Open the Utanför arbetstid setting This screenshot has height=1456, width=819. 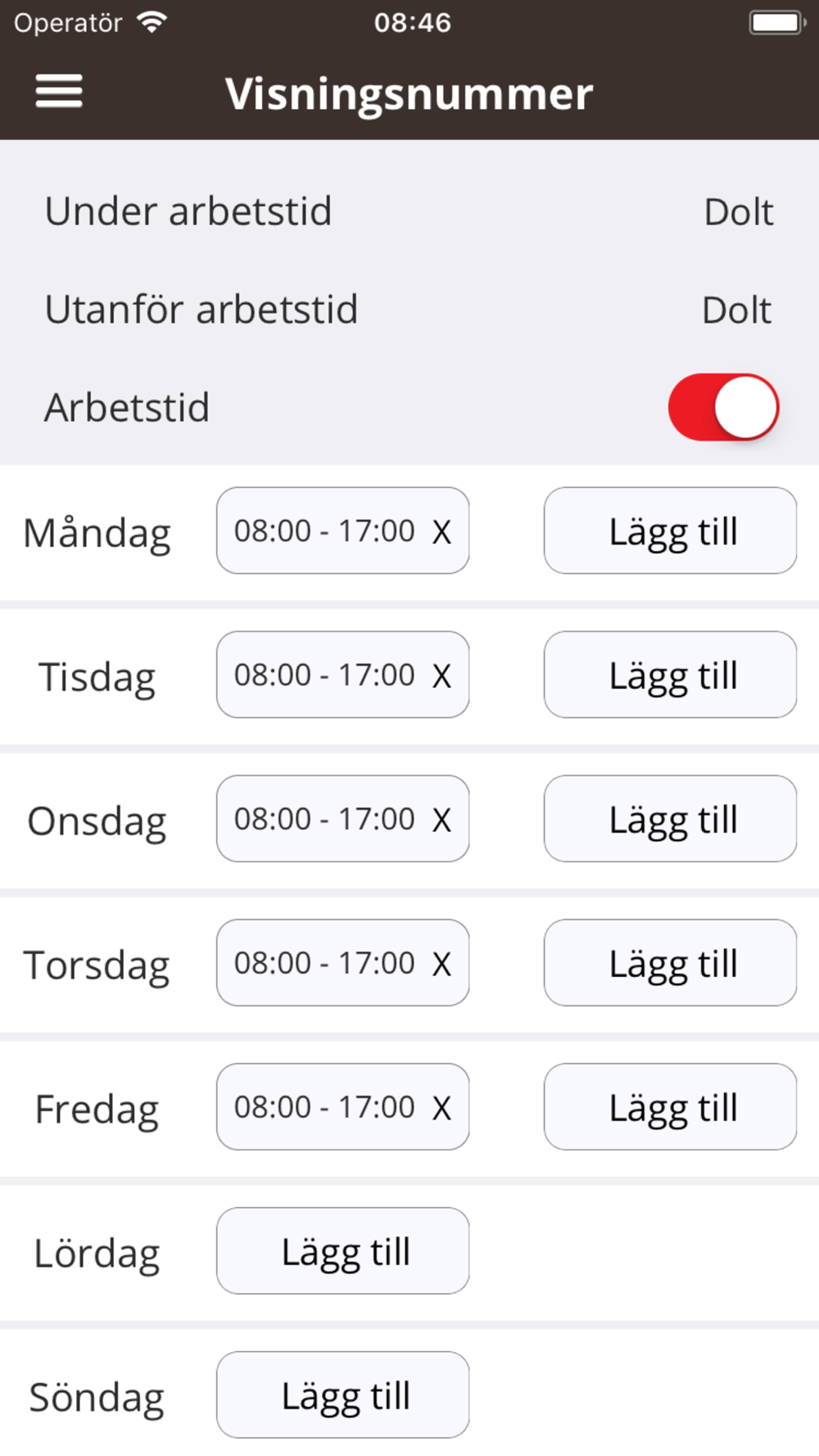click(x=409, y=310)
